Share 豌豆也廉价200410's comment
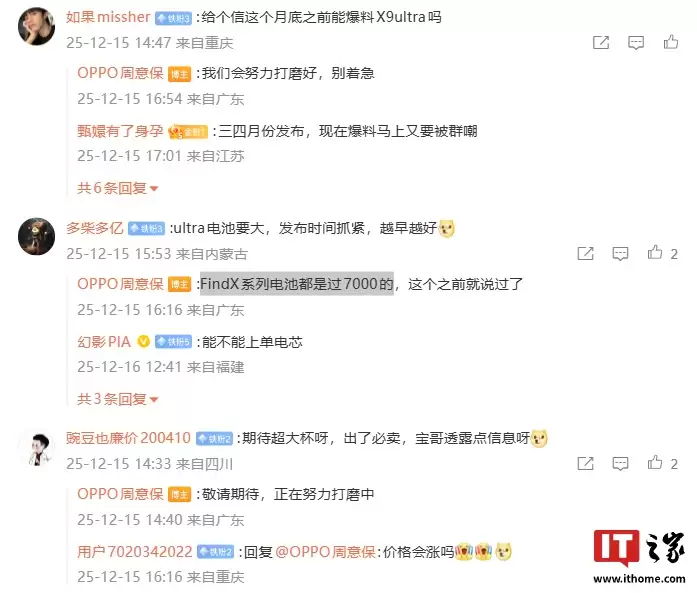This screenshot has height=593, width=697. (586, 463)
